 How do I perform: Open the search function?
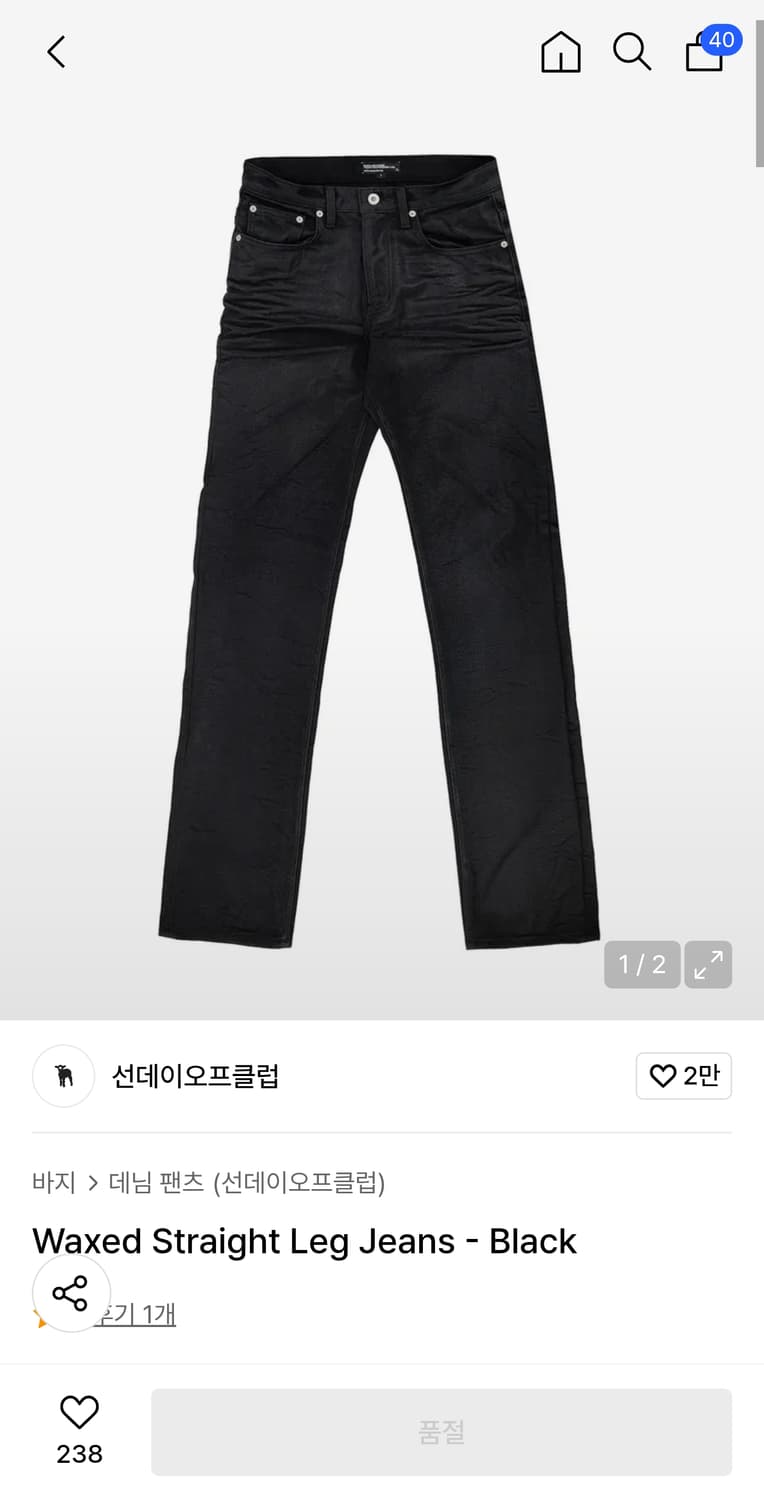coord(632,52)
